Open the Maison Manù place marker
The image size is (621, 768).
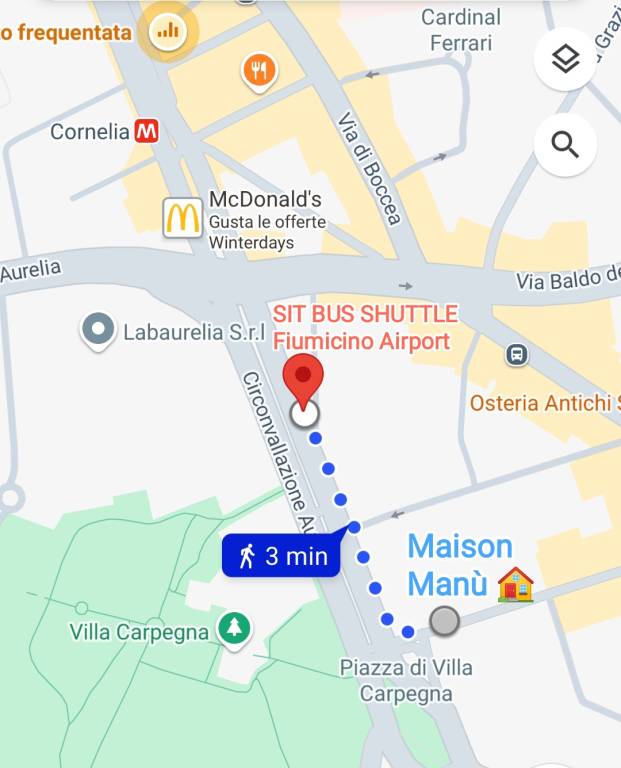pyautogui.click(x=515, y=583)
